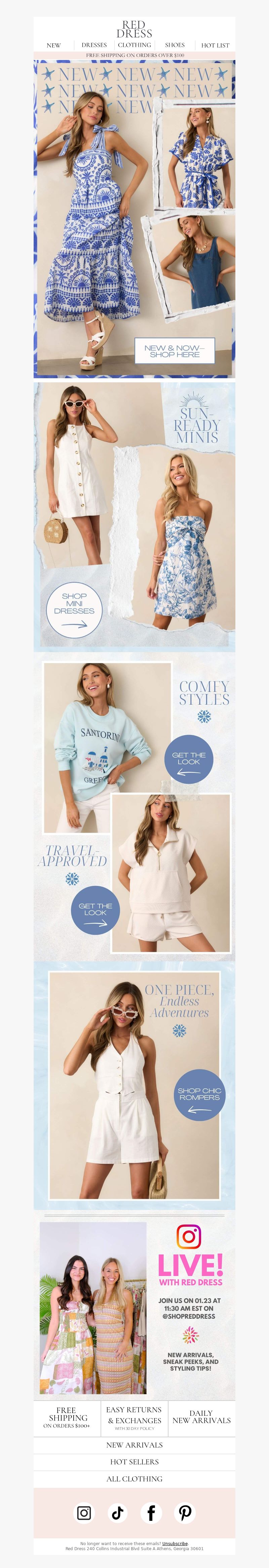
Task: Select the HOT SELLERS footer row
Action: click(134, 1462)
